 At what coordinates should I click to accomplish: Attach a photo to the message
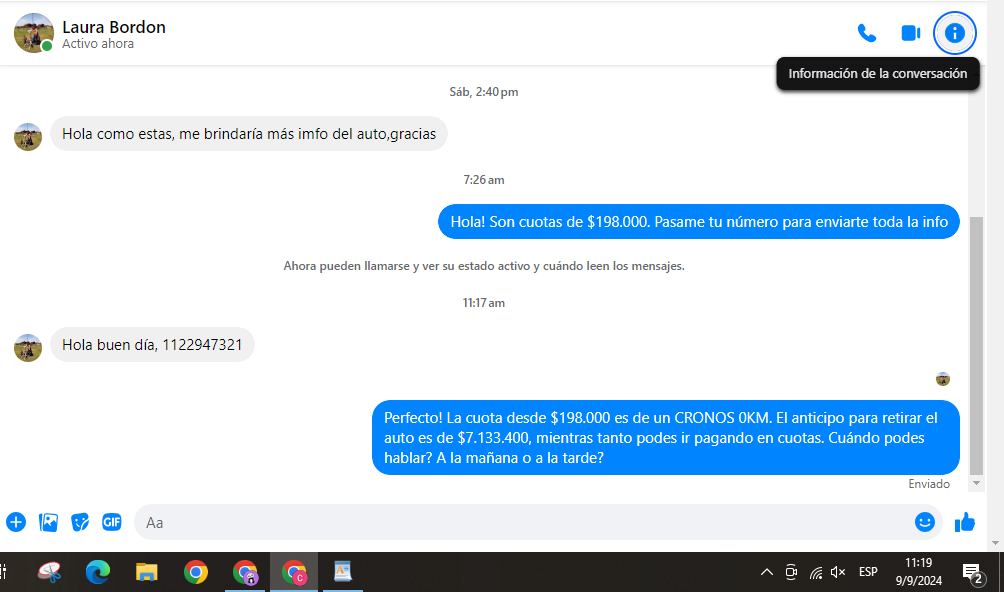coord(48,522)
